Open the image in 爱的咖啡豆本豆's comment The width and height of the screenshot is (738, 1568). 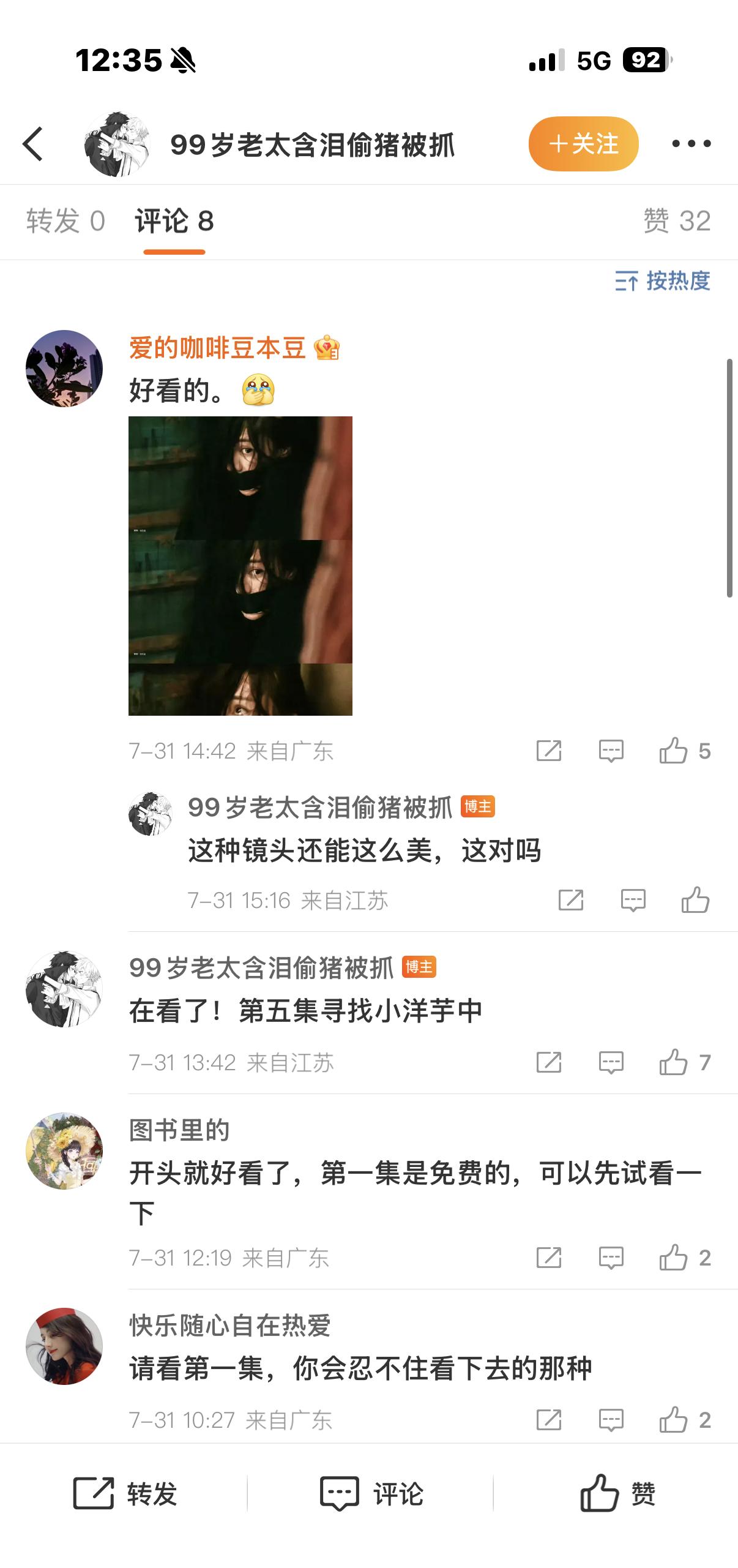coord(240,566)
